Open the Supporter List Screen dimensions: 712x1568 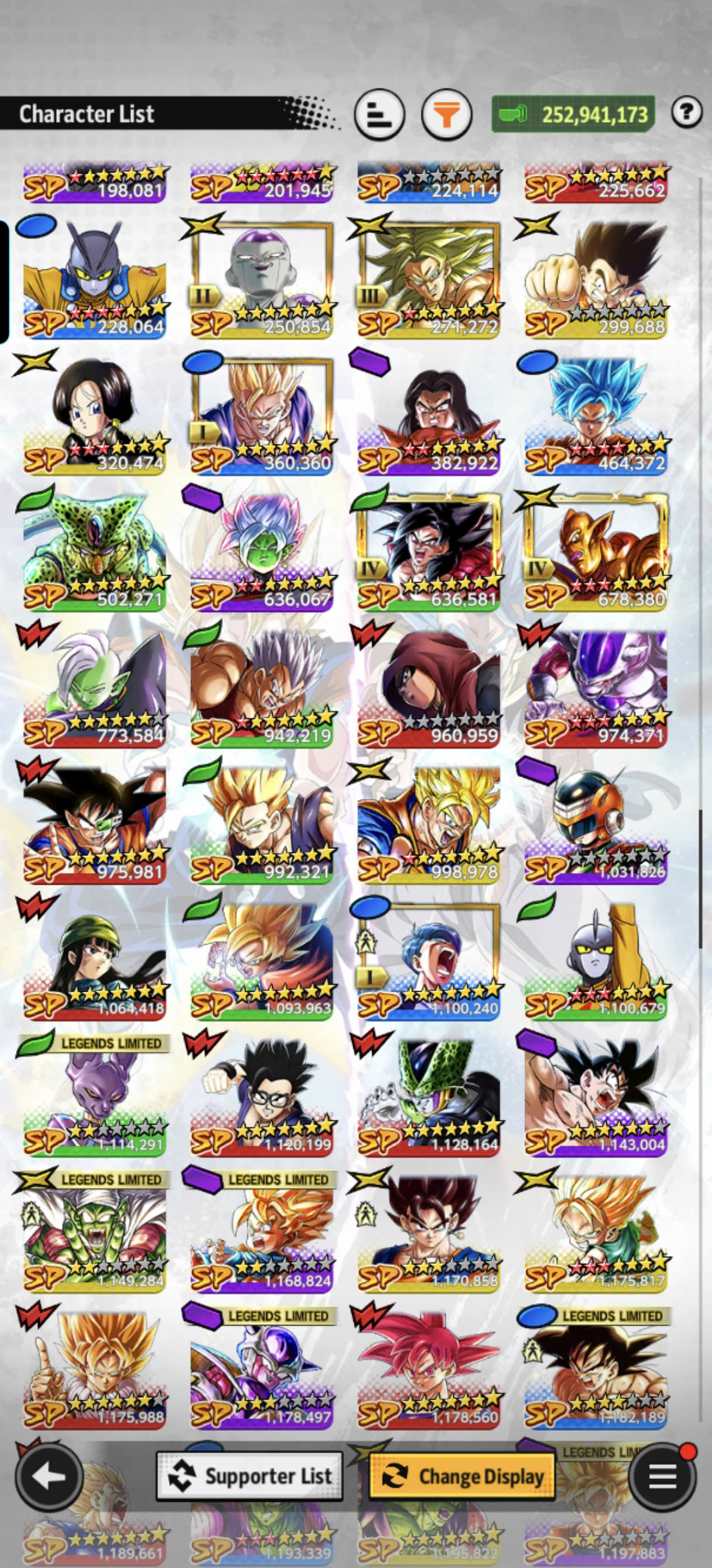coord(250,1476)
